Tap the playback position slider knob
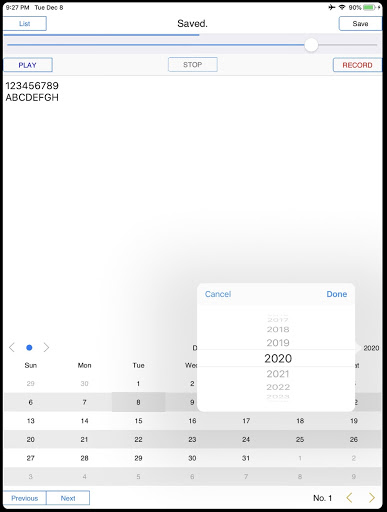The width and height of the screenshot is (387, 512). pos(311,45)
